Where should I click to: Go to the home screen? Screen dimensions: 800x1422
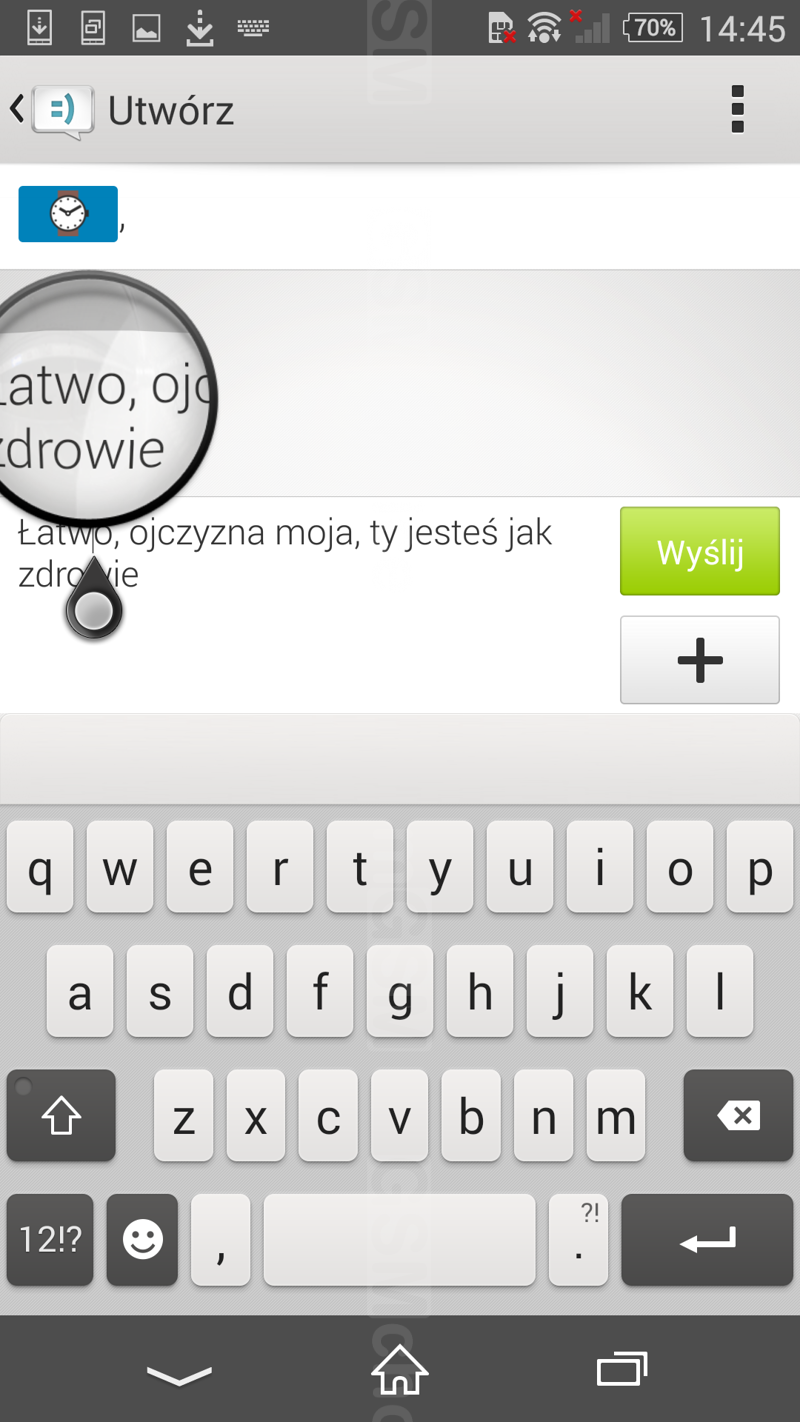400,1370
